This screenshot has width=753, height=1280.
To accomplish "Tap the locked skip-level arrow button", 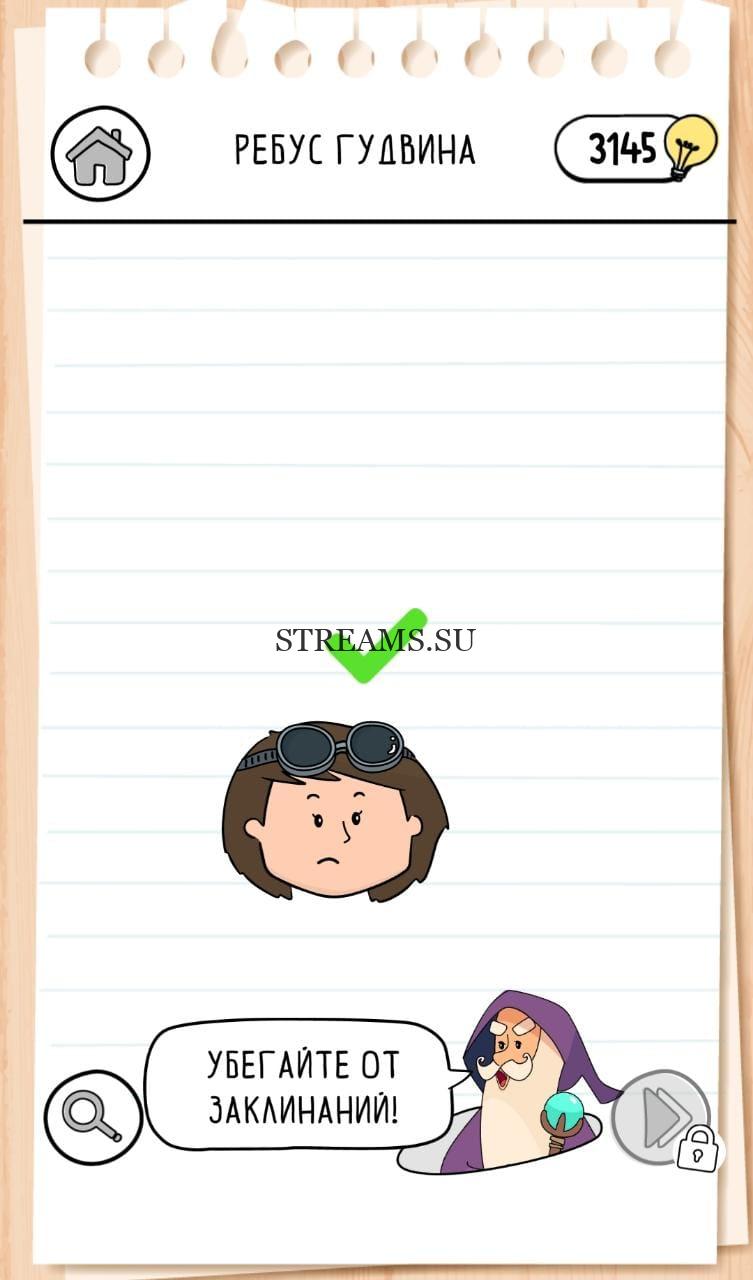I will pyautogui.click(x=661, y=1117).
